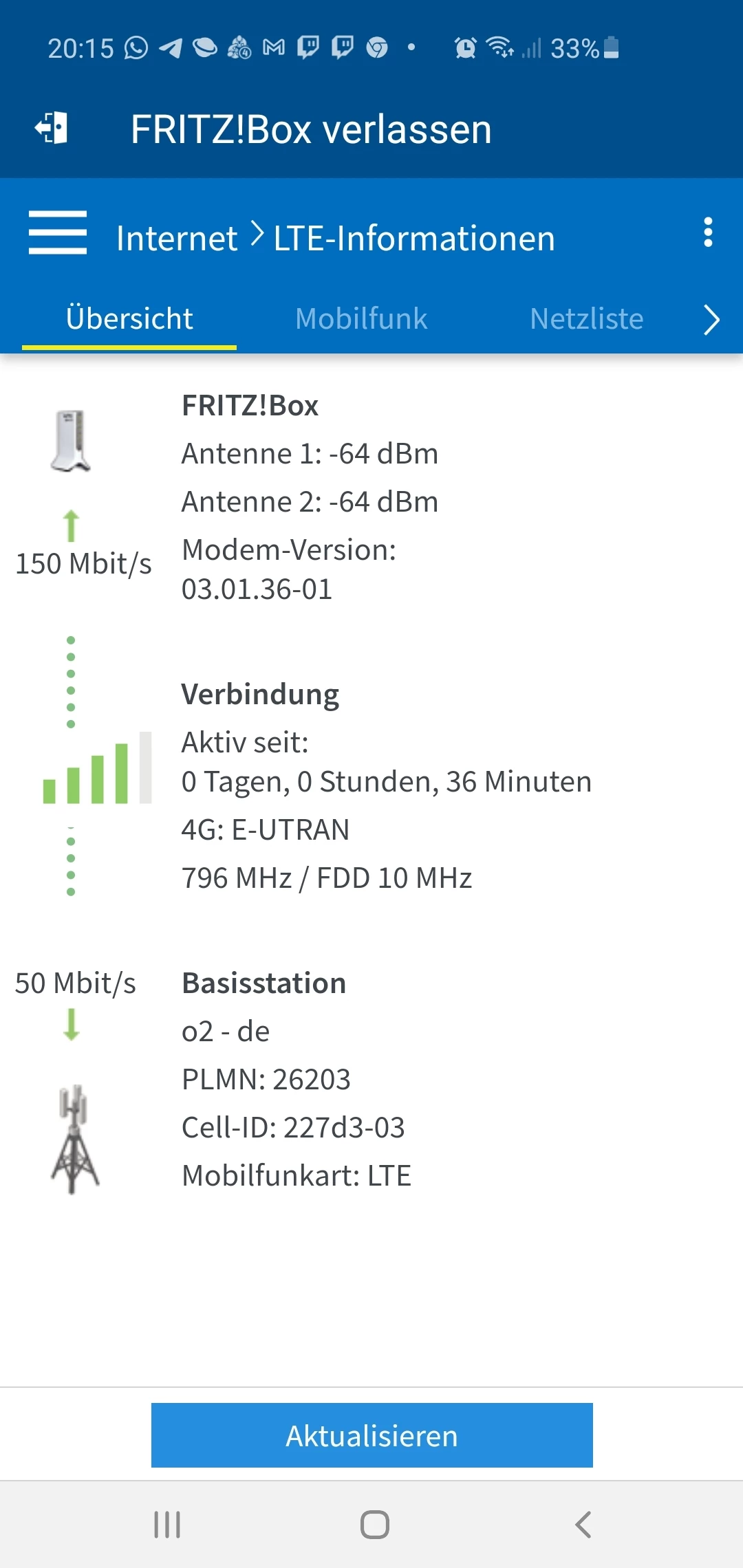Tap the FRITZ!Box verlassen exit icon
Screen dimensions: 743x1568
pyautogui.click(x=52, y=128)
